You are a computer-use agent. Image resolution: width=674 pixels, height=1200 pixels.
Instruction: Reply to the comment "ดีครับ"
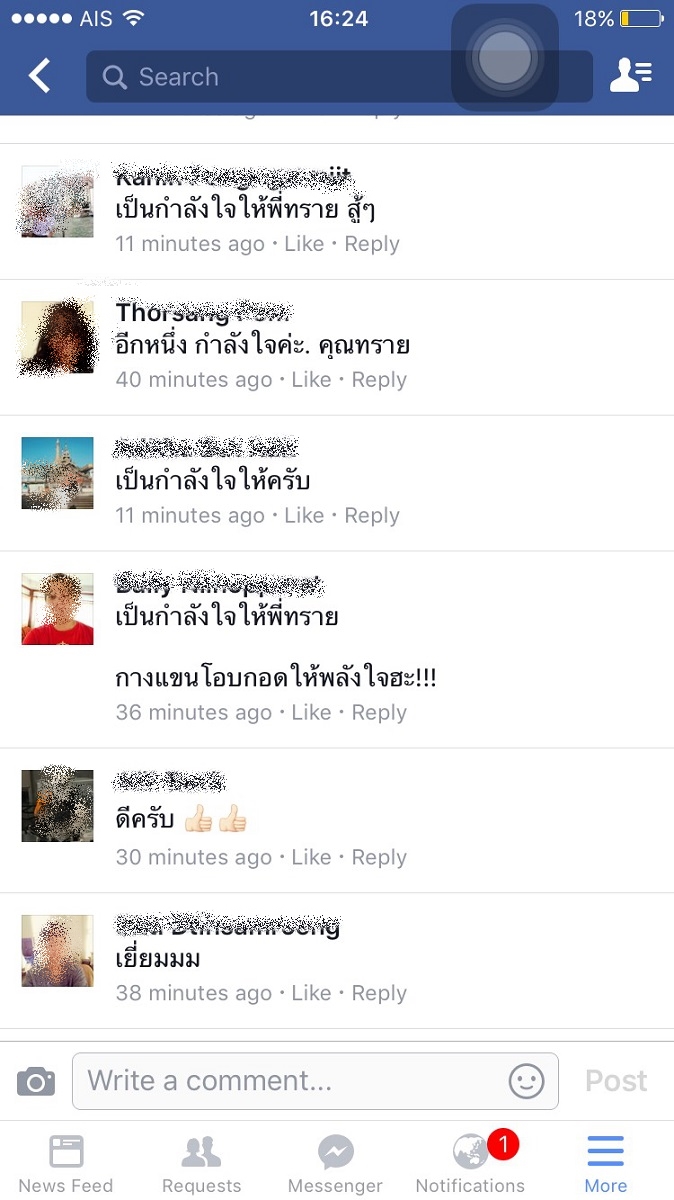pos(379,857)
